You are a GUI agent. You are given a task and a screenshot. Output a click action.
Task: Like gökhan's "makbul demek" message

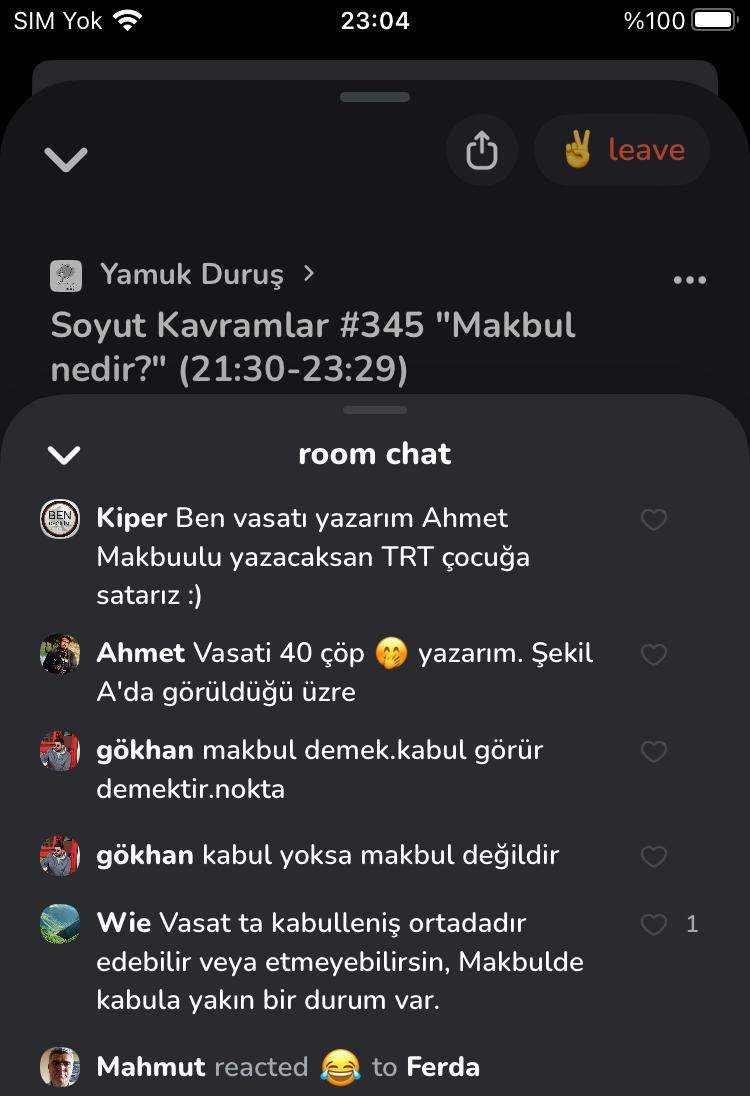click(654, 752)
